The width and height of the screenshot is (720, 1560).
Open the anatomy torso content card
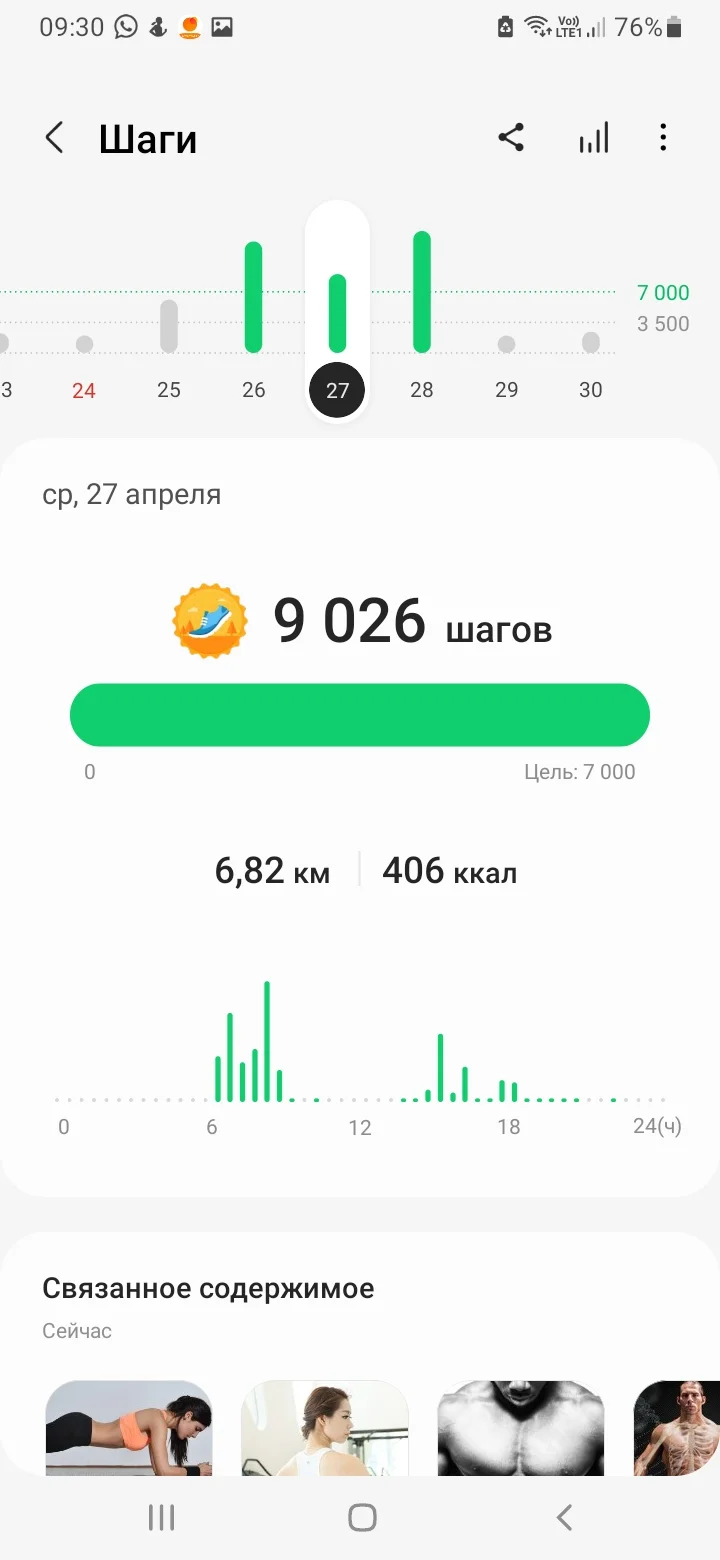pos(678,1428)
